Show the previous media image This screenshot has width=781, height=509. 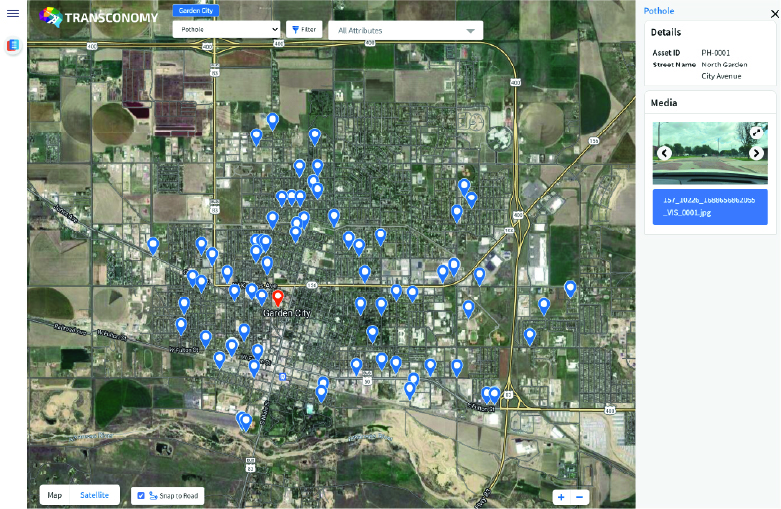click(664, 153)
